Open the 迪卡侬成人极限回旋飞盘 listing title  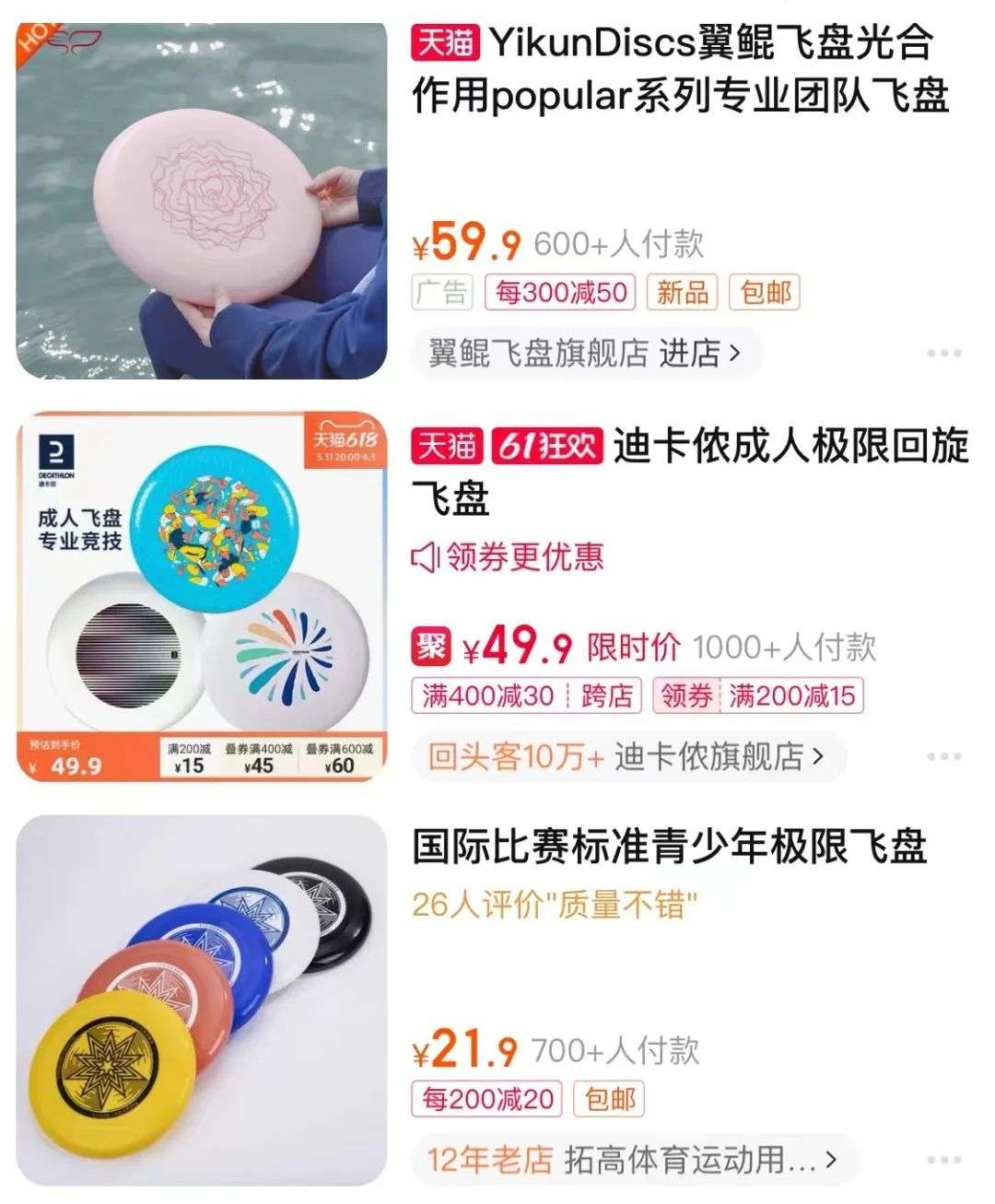point(691,472)
